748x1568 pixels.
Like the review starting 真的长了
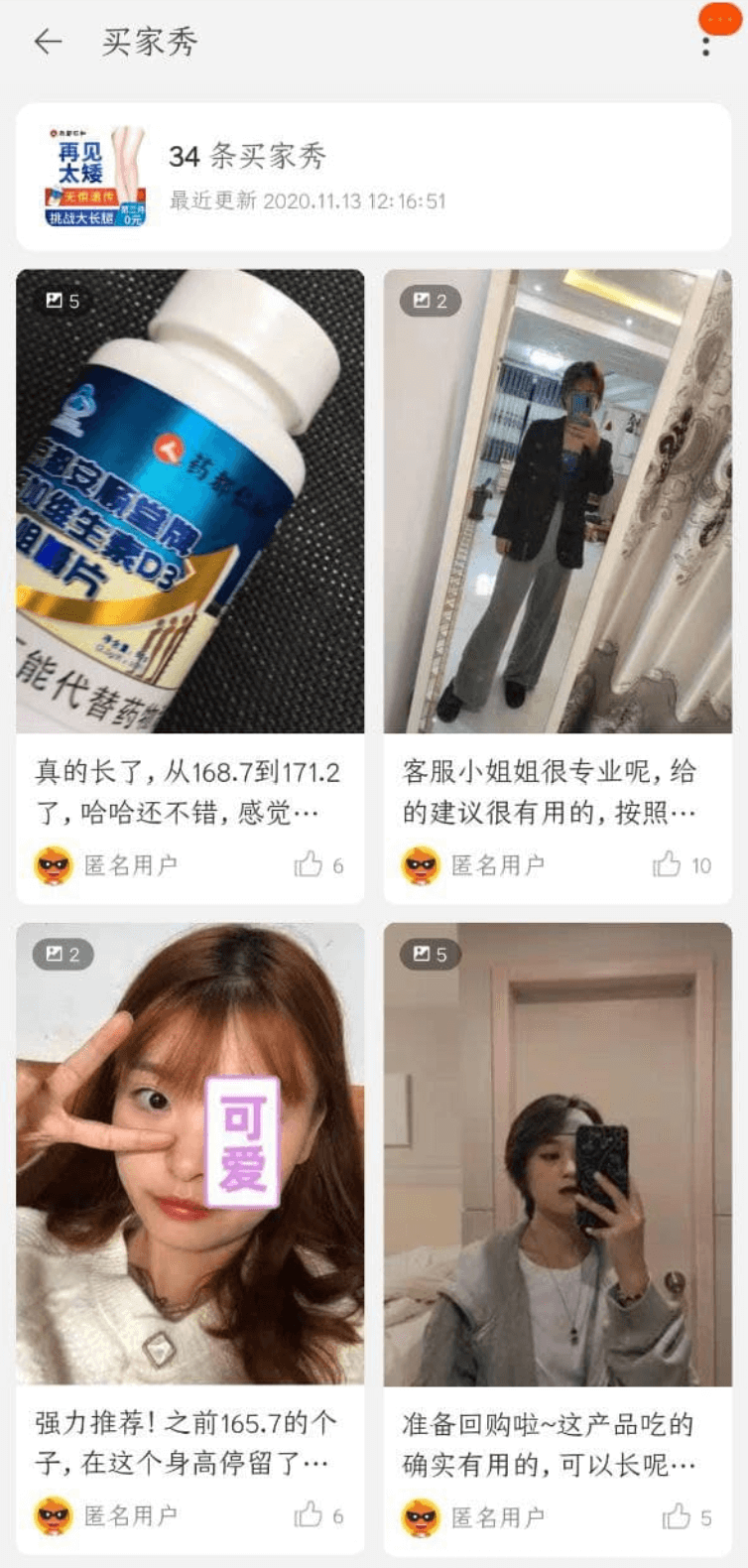pos(309,864)
